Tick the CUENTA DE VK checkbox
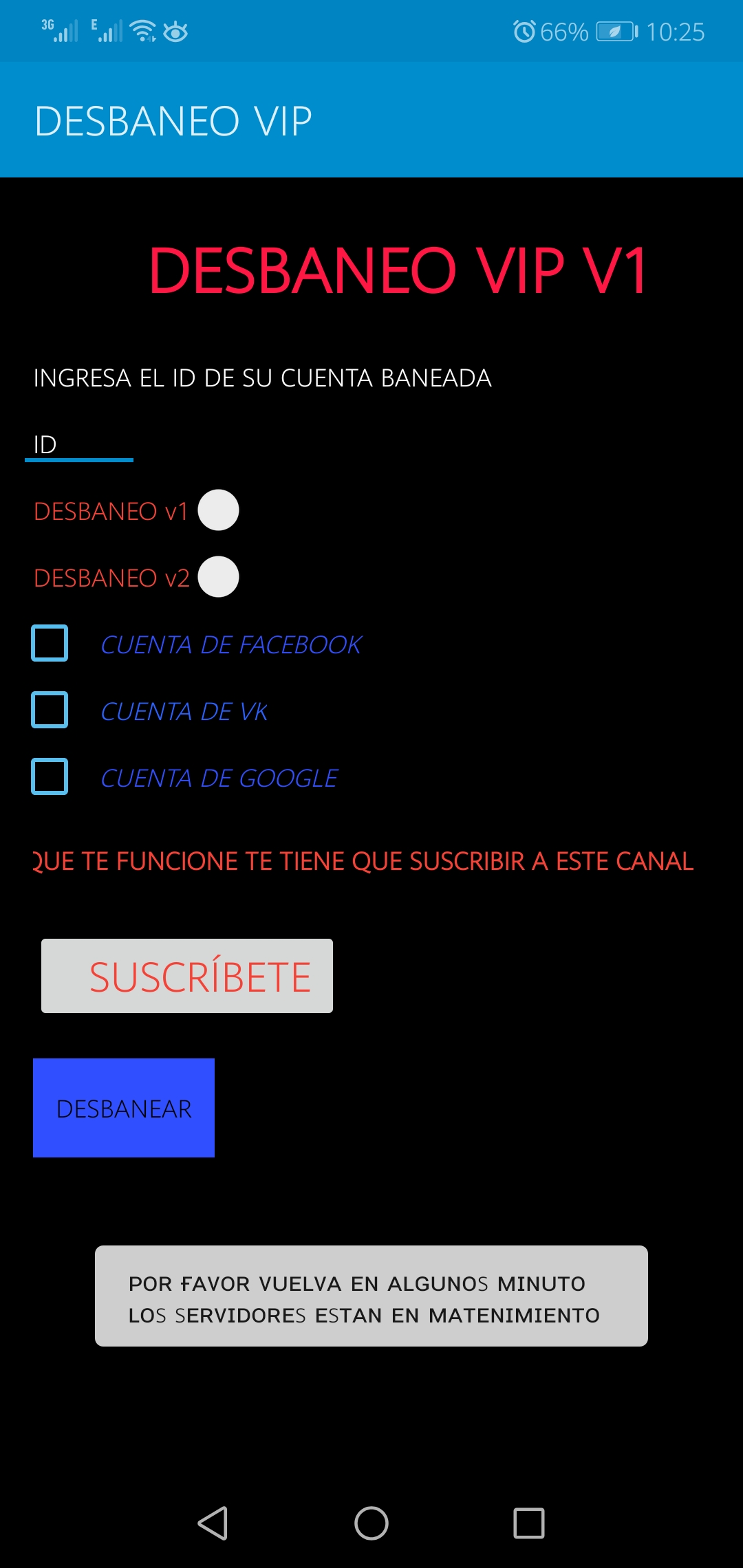This screenshot has height=1568, width=743. [x=50, y=710]
